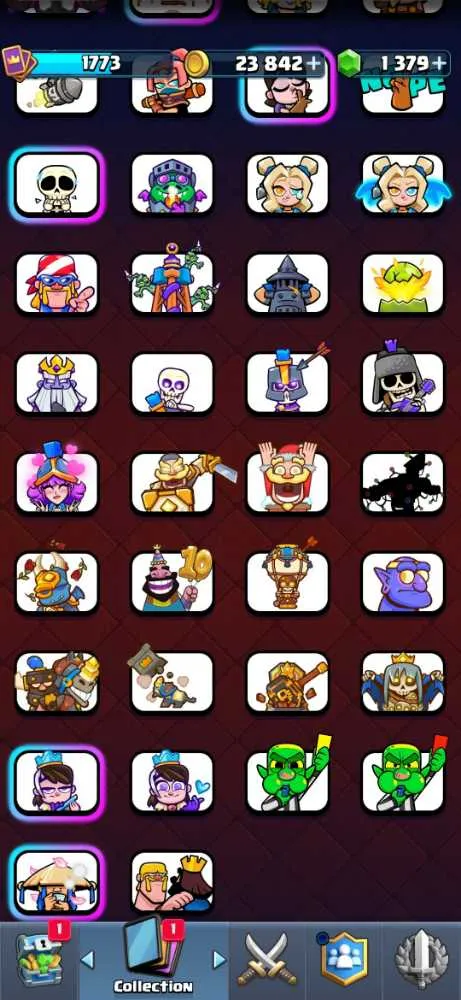The width and height of the screenshot is (461, 1000).
Task: Choose the barbarian and king hugging emote
Action: tap(172, 881)
